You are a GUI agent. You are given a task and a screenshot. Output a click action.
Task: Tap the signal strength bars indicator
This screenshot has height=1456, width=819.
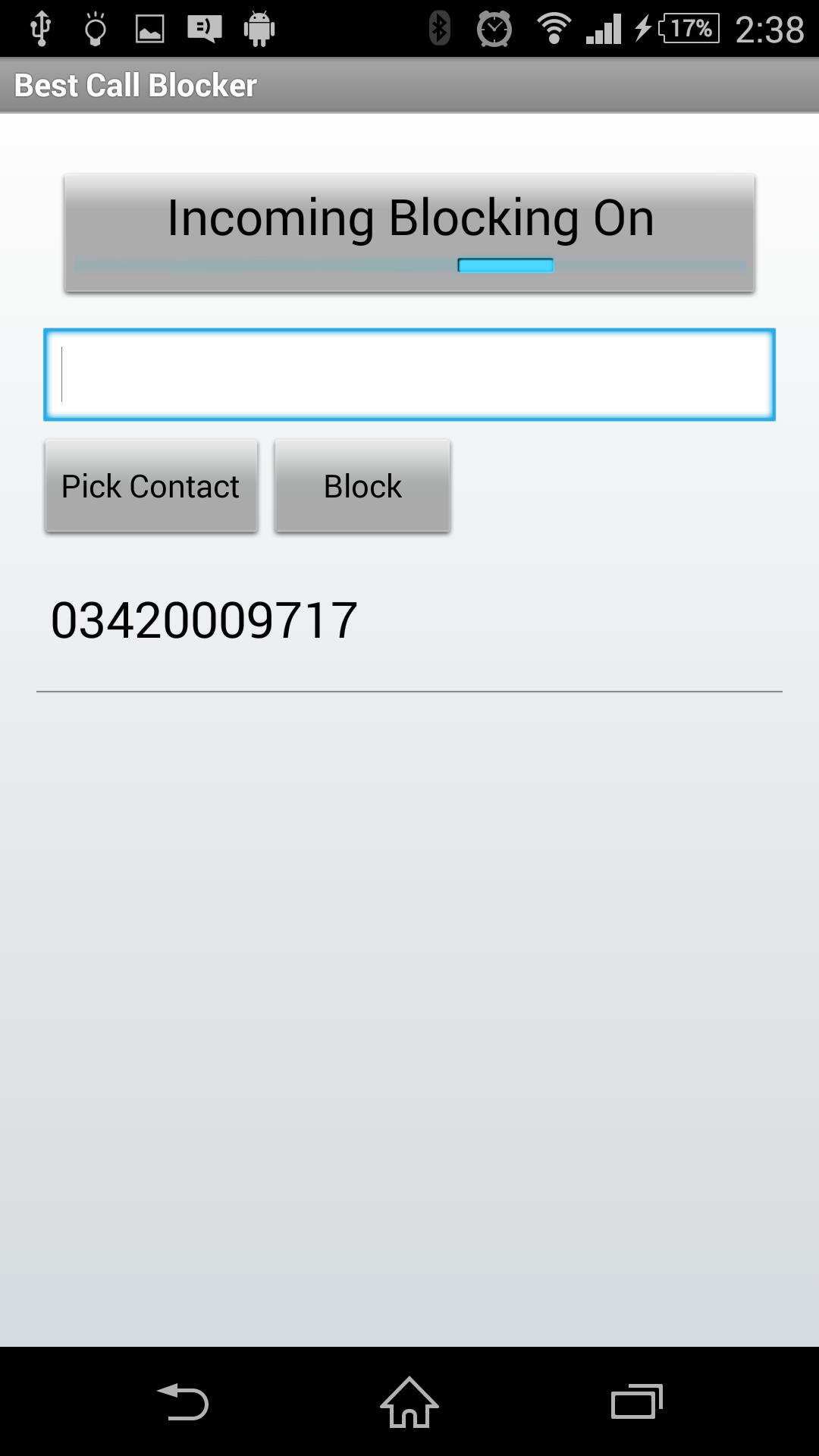click(x=604, y=27)
